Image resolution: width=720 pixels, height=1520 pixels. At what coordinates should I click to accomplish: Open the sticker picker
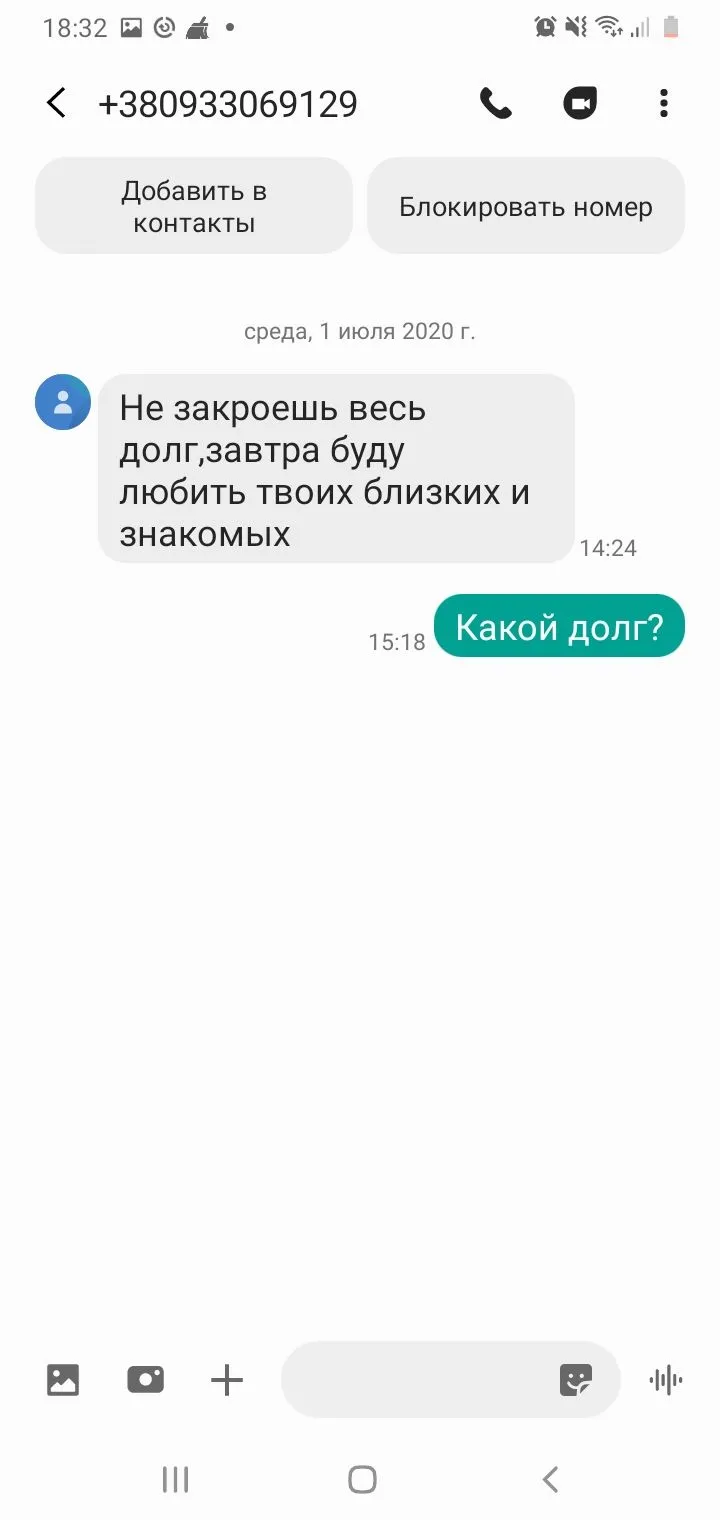click(575, 1380)
